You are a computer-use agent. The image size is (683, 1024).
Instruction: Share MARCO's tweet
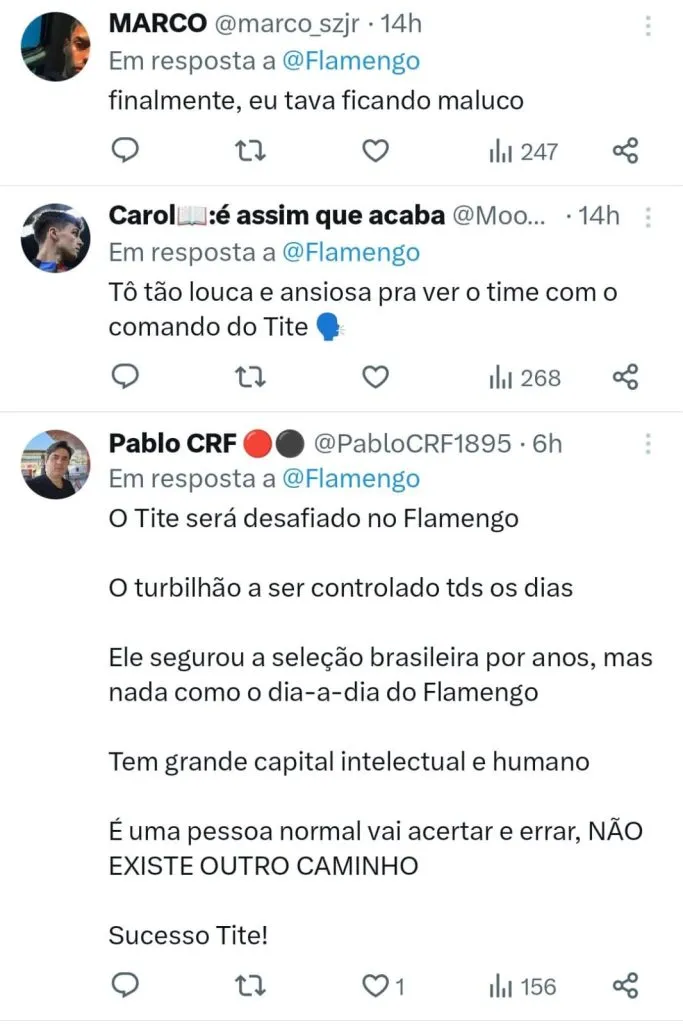[x=625, y=151]
